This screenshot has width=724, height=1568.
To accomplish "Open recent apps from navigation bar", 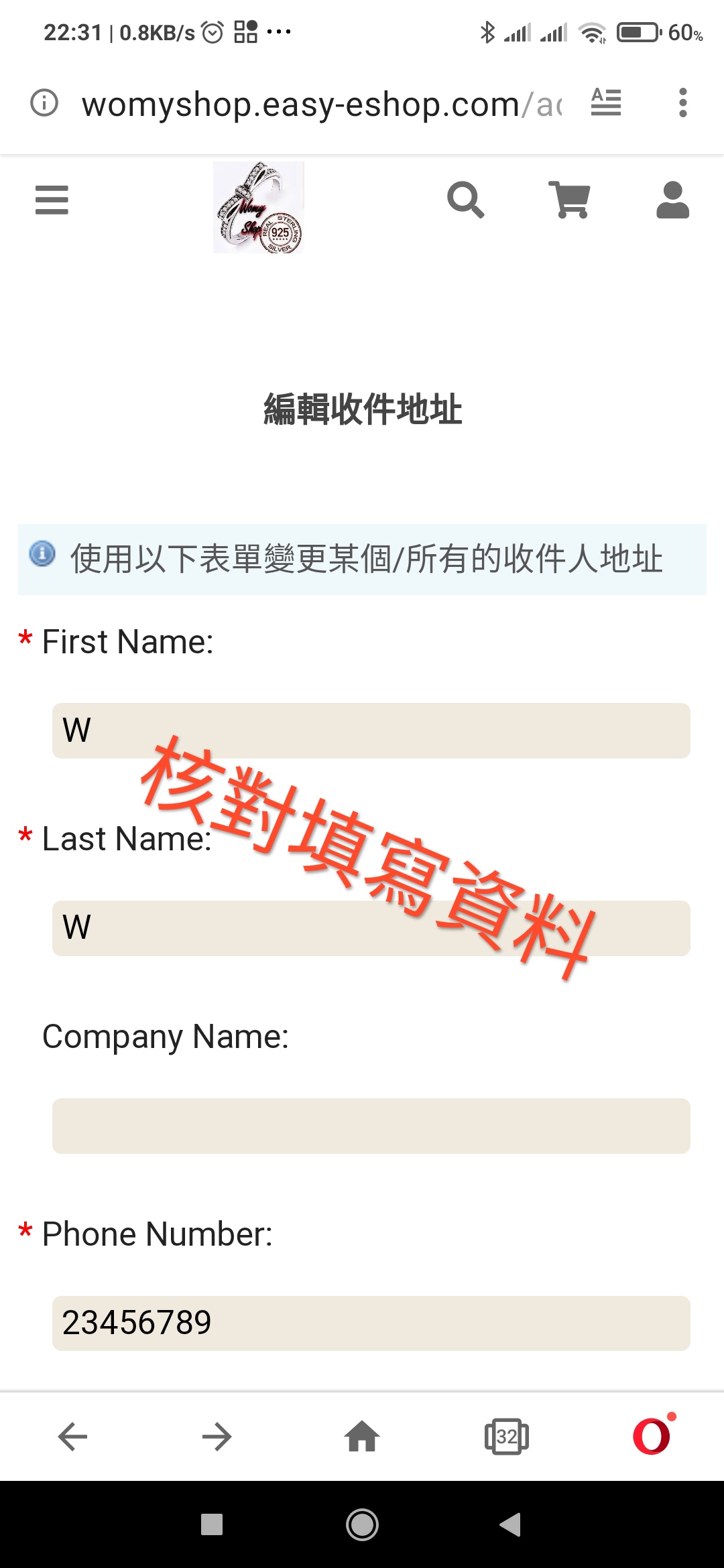I will (x=212, y=1524).
